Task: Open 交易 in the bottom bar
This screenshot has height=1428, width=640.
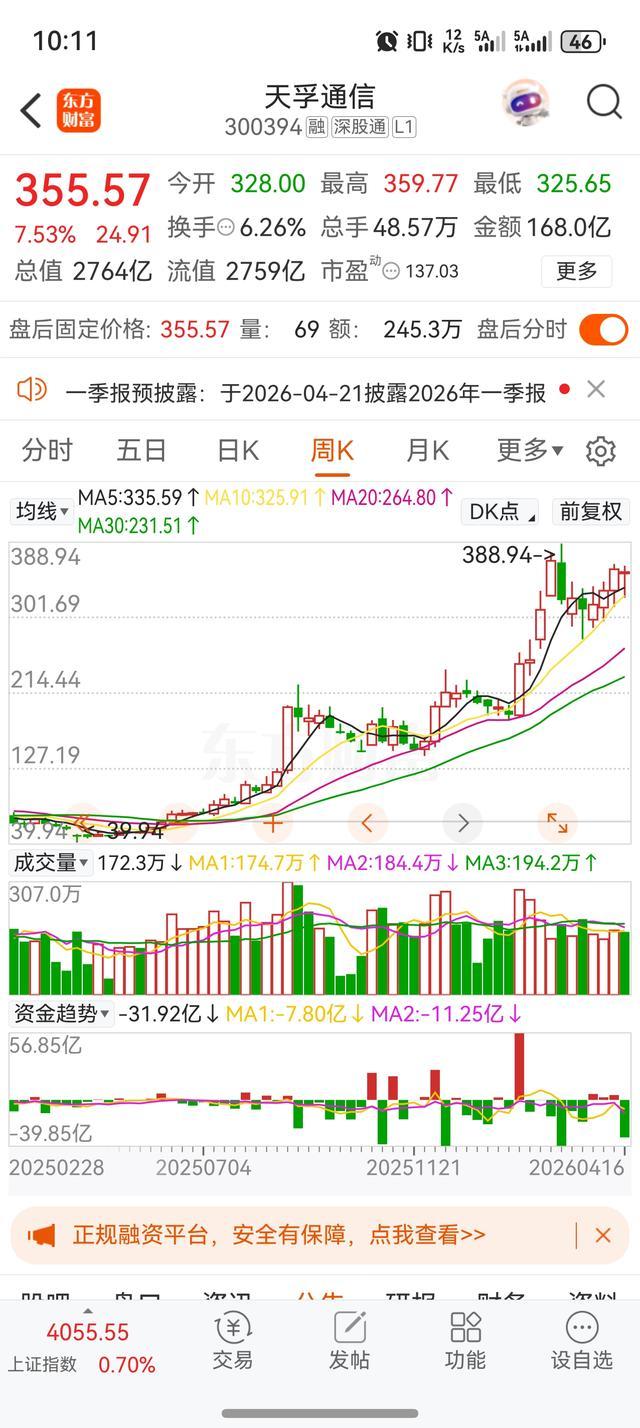Action: [232, 1340]
